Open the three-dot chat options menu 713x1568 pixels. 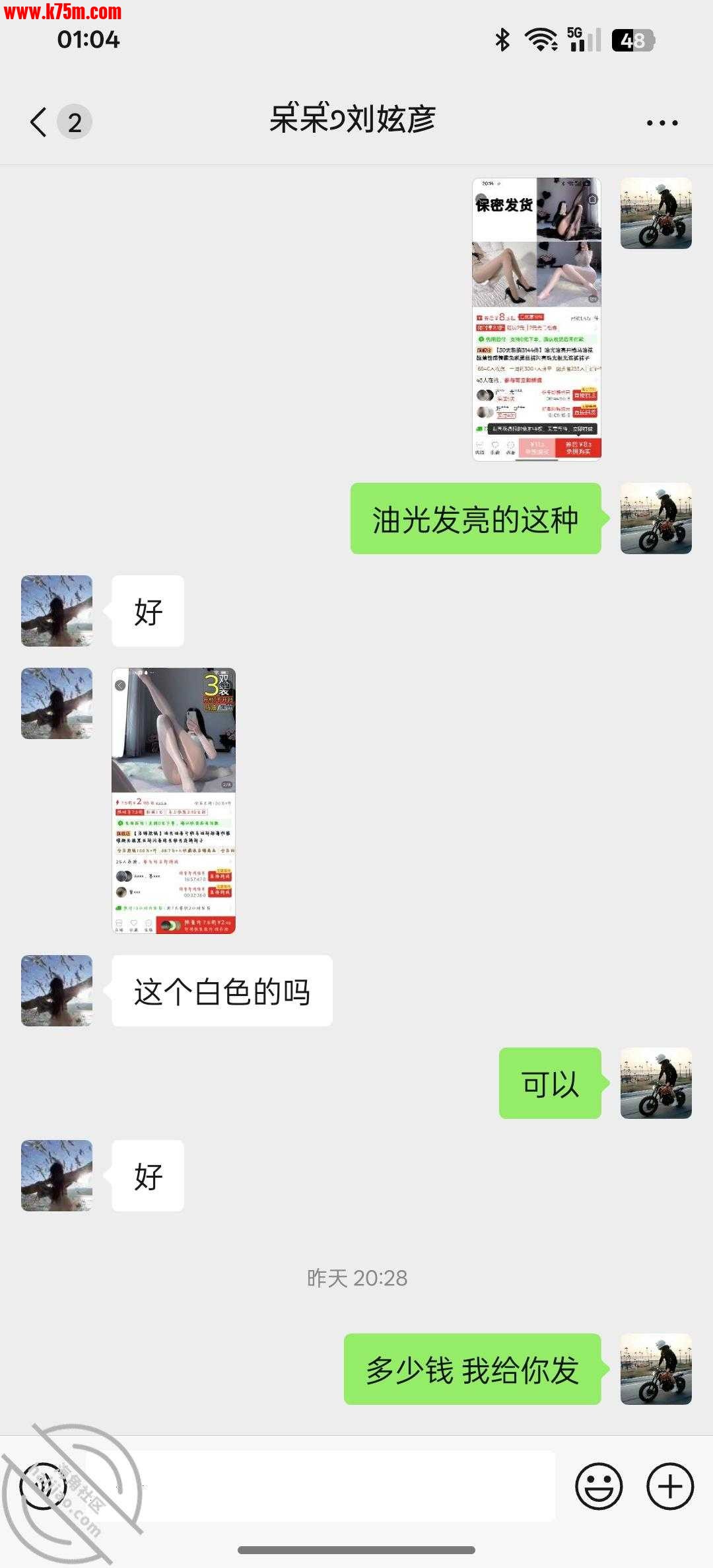click(x=662, y=123)
